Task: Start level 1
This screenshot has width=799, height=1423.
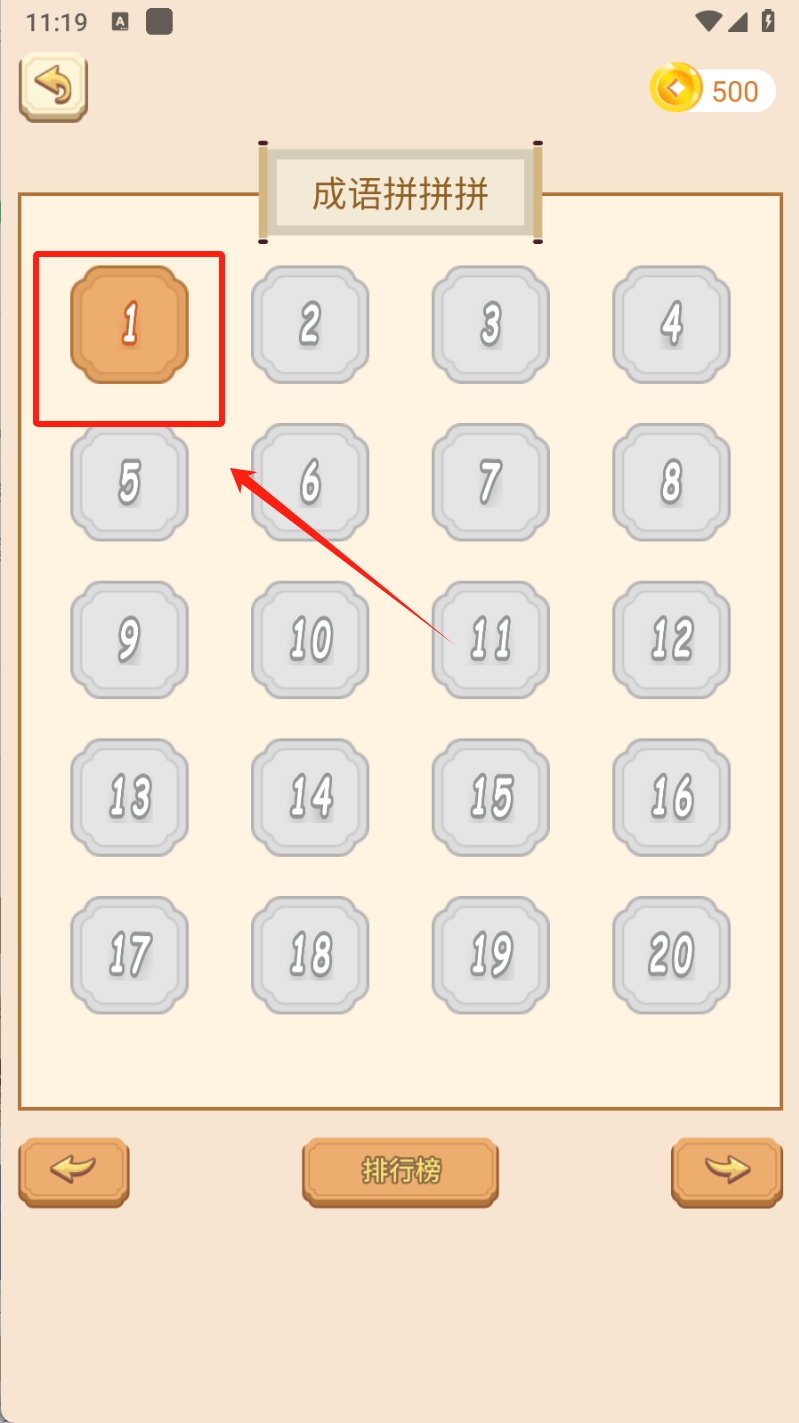Action: [x=129, y=324]
